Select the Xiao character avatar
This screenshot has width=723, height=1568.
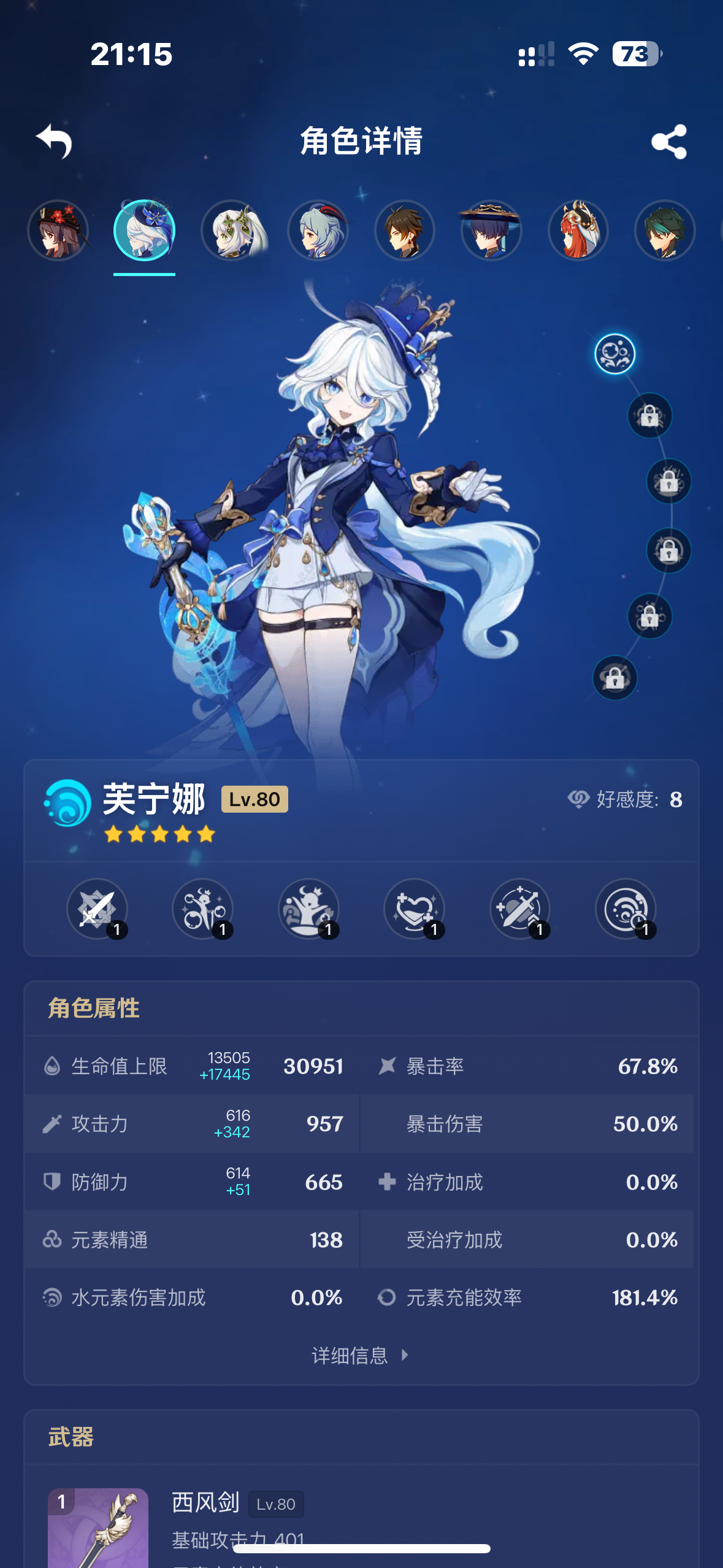click(665, 231)
